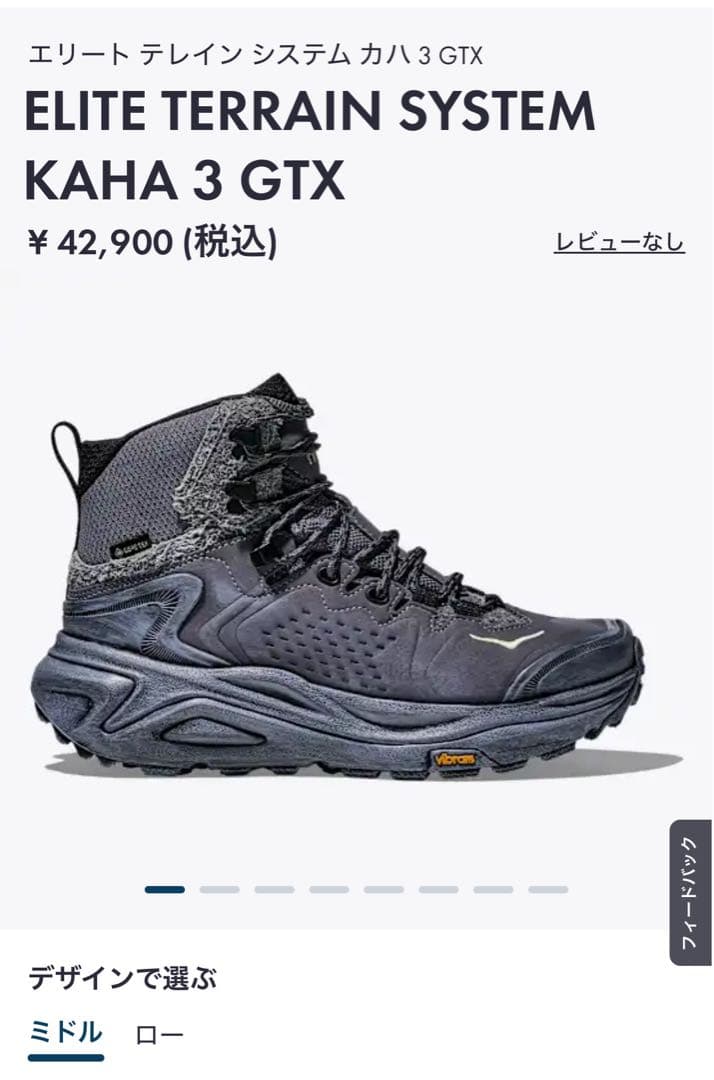Open the フィードバック feedback tab

[690, 892]
